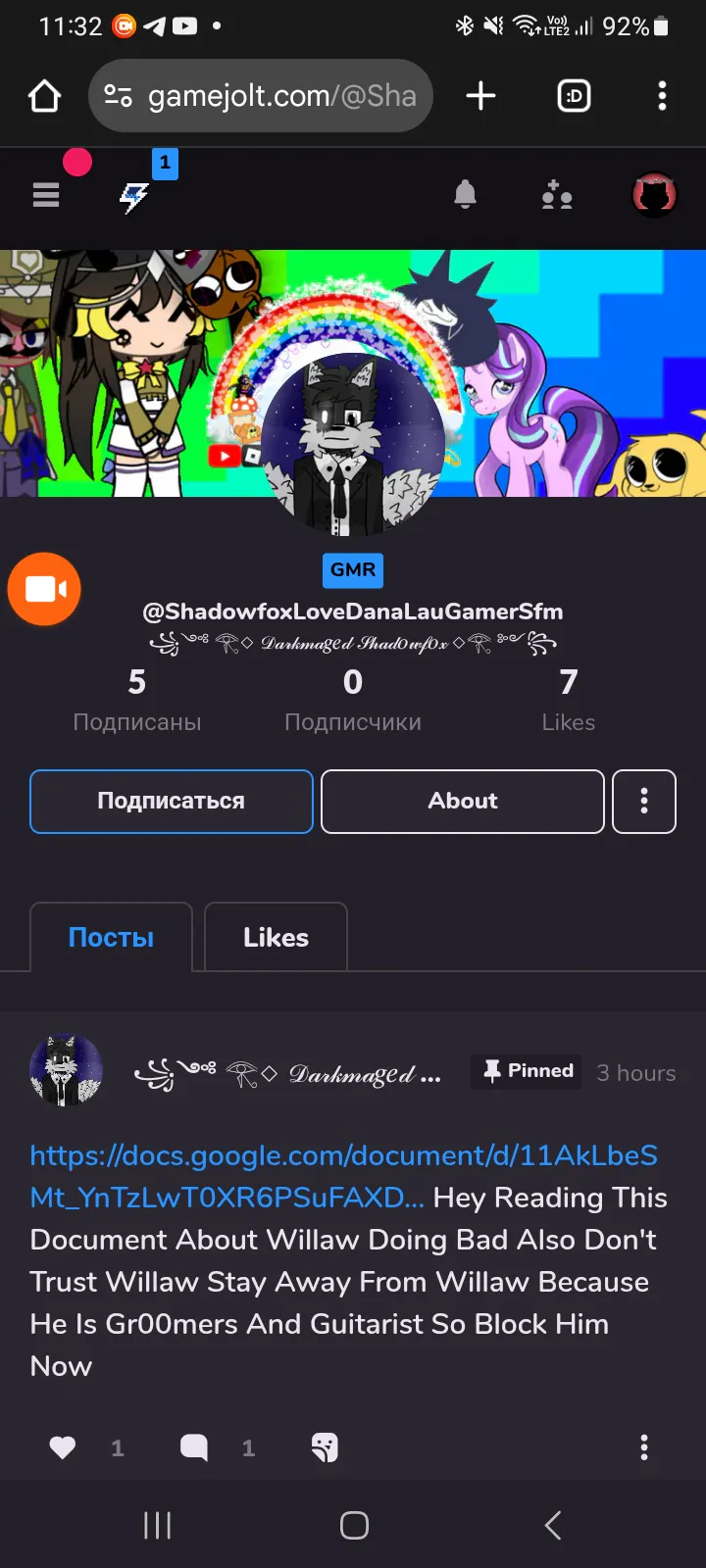Open the About section
This screenshot has height=1568, width=706.
[x=462, y=802]
